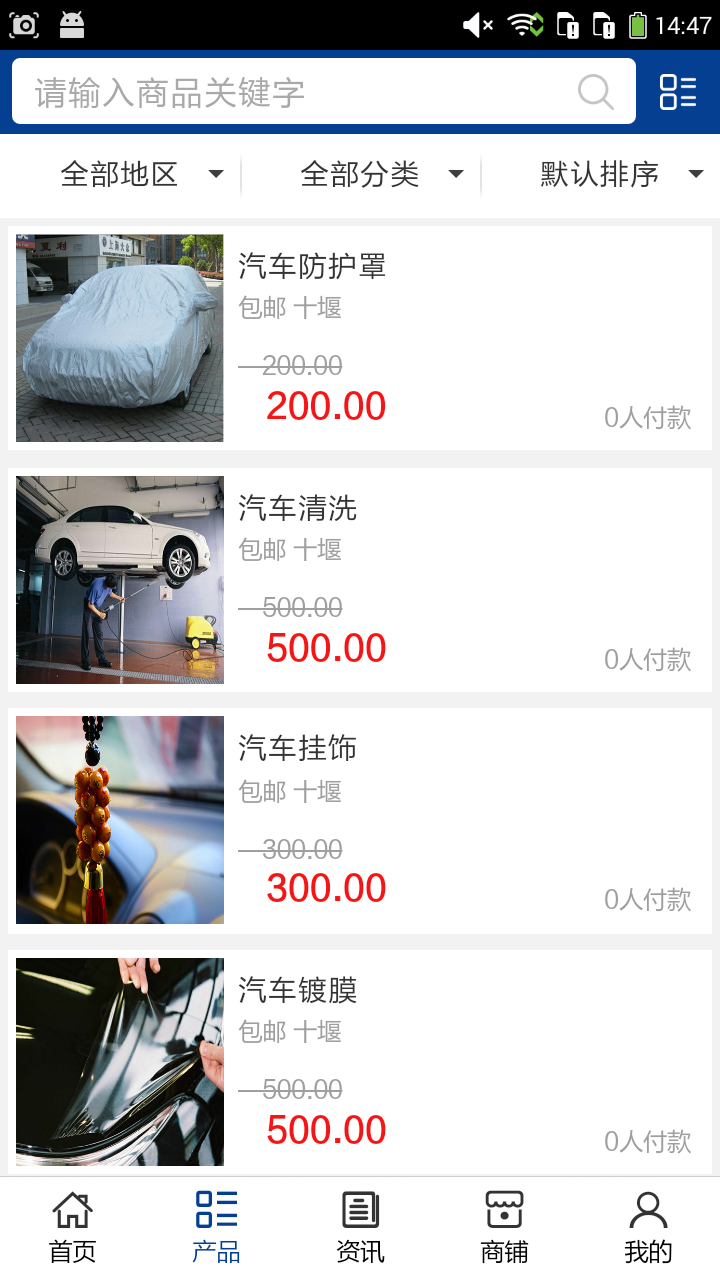The width and height of the screenshot is (720, 1280).
Task: Switch to the 资讯 news tab
Action: [x=360, y=1228]
